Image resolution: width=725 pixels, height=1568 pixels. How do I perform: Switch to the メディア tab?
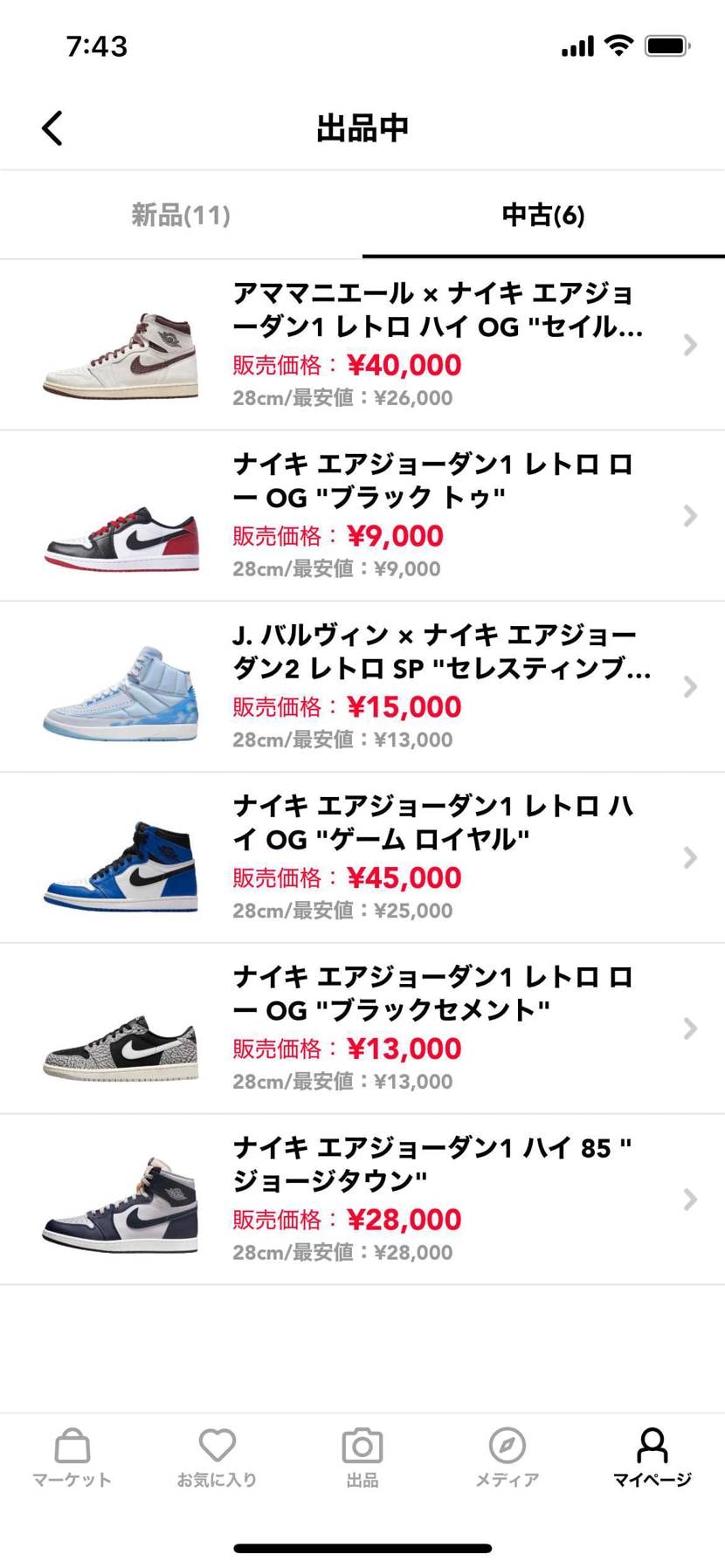(x=507, y=1458)
